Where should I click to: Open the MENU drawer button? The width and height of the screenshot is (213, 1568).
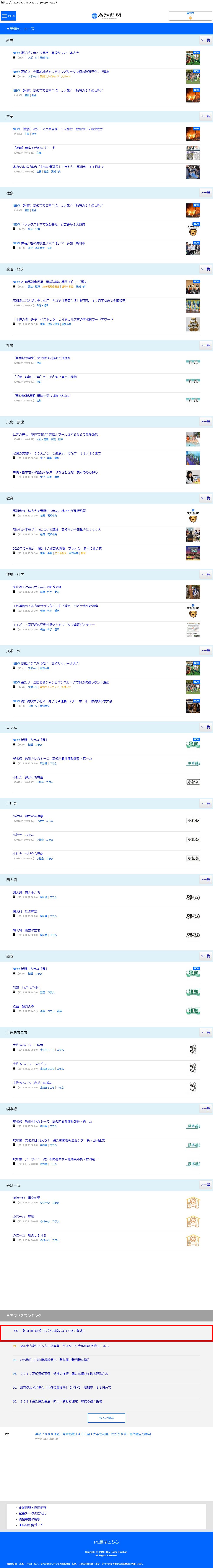8,16
